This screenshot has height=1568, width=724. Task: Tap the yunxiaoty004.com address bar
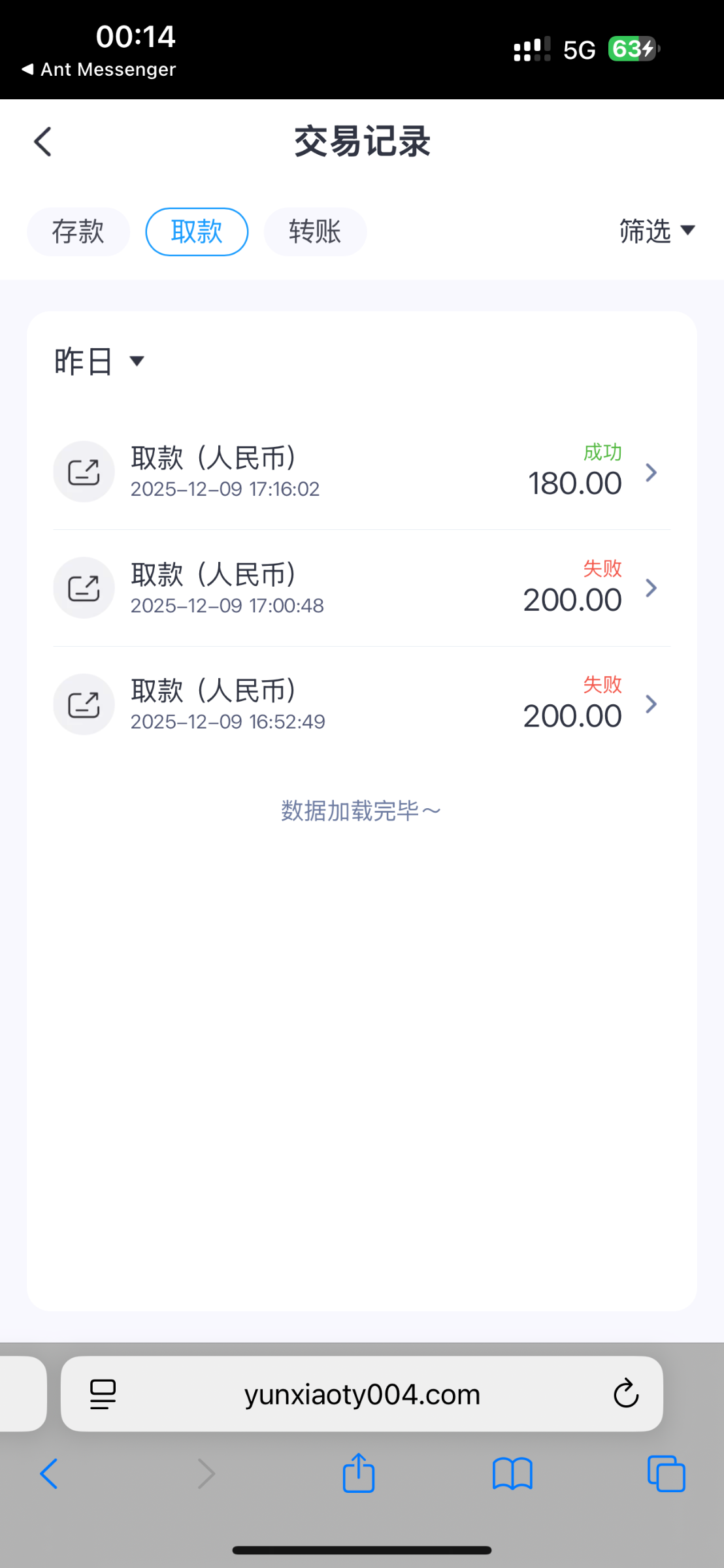(x=362, y=1395)
